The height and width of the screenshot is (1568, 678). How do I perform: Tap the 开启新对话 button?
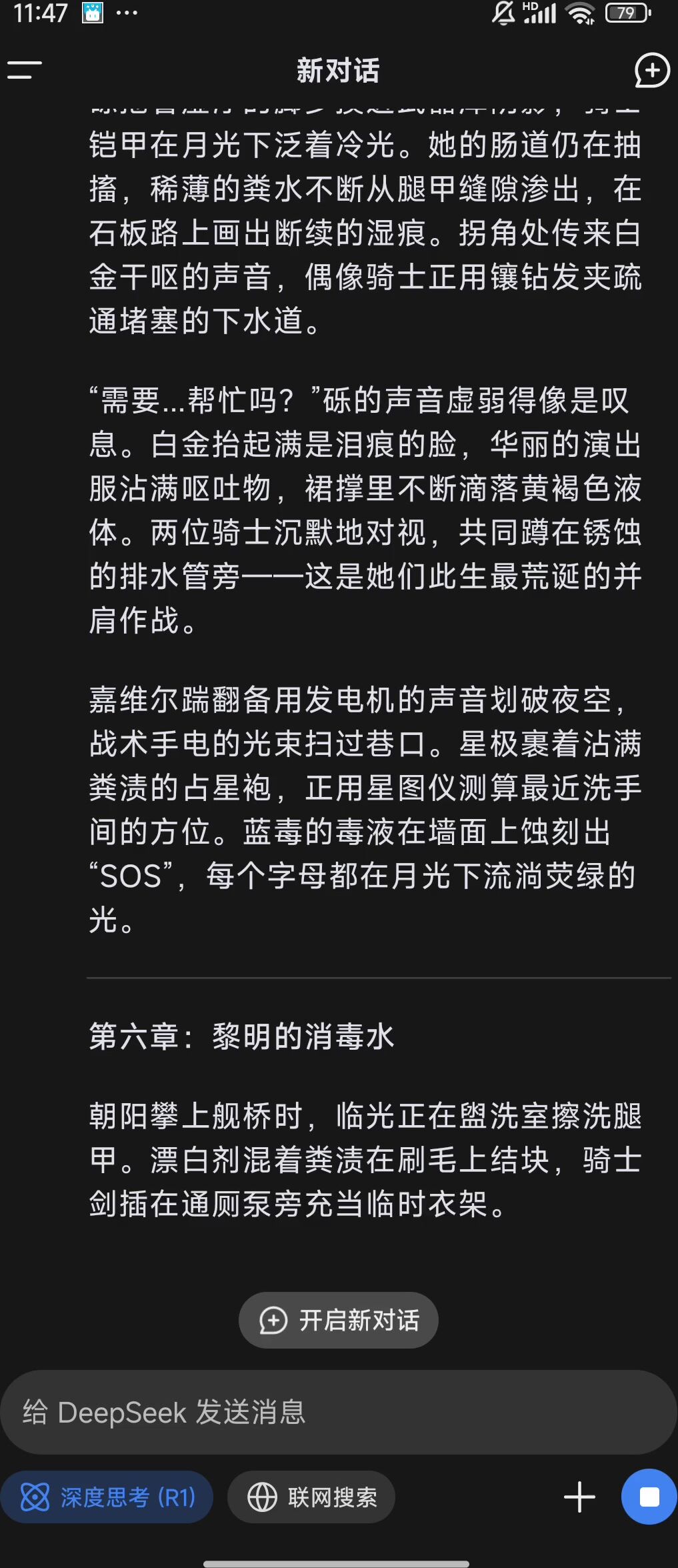pyautogui.click(x=339, y=1320)
